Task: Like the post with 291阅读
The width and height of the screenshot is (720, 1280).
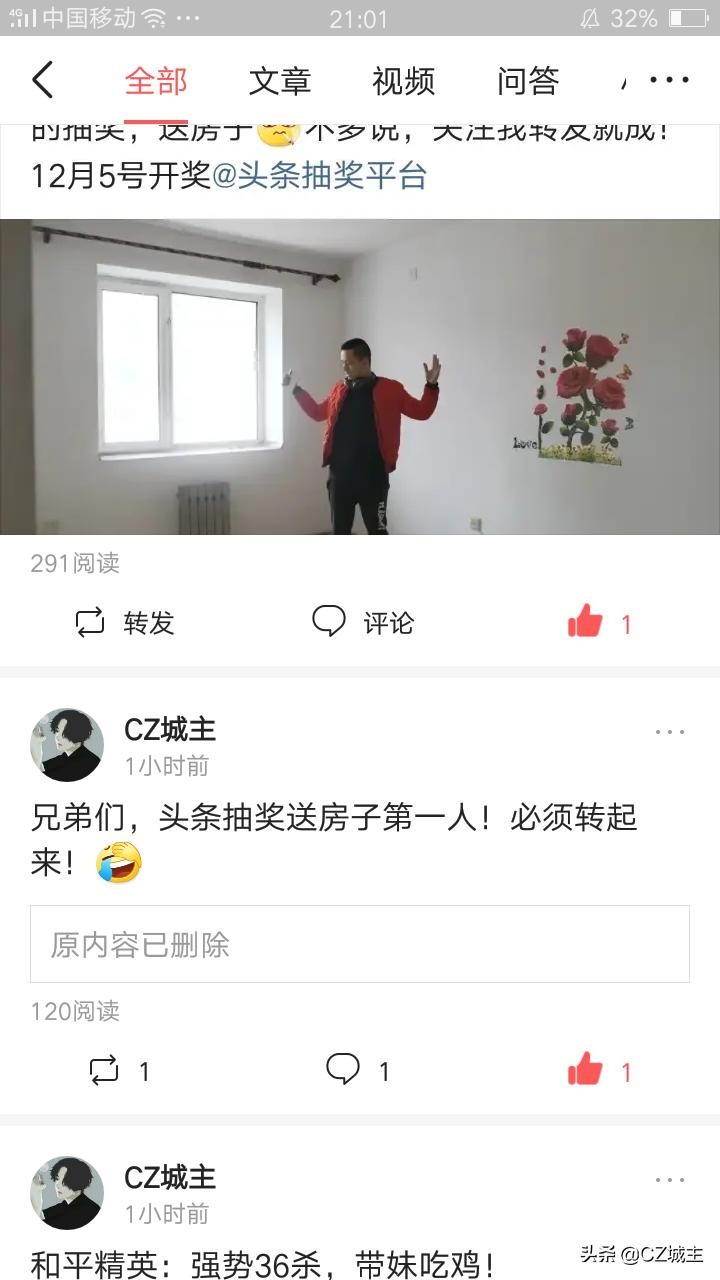Action: point(598,623)
